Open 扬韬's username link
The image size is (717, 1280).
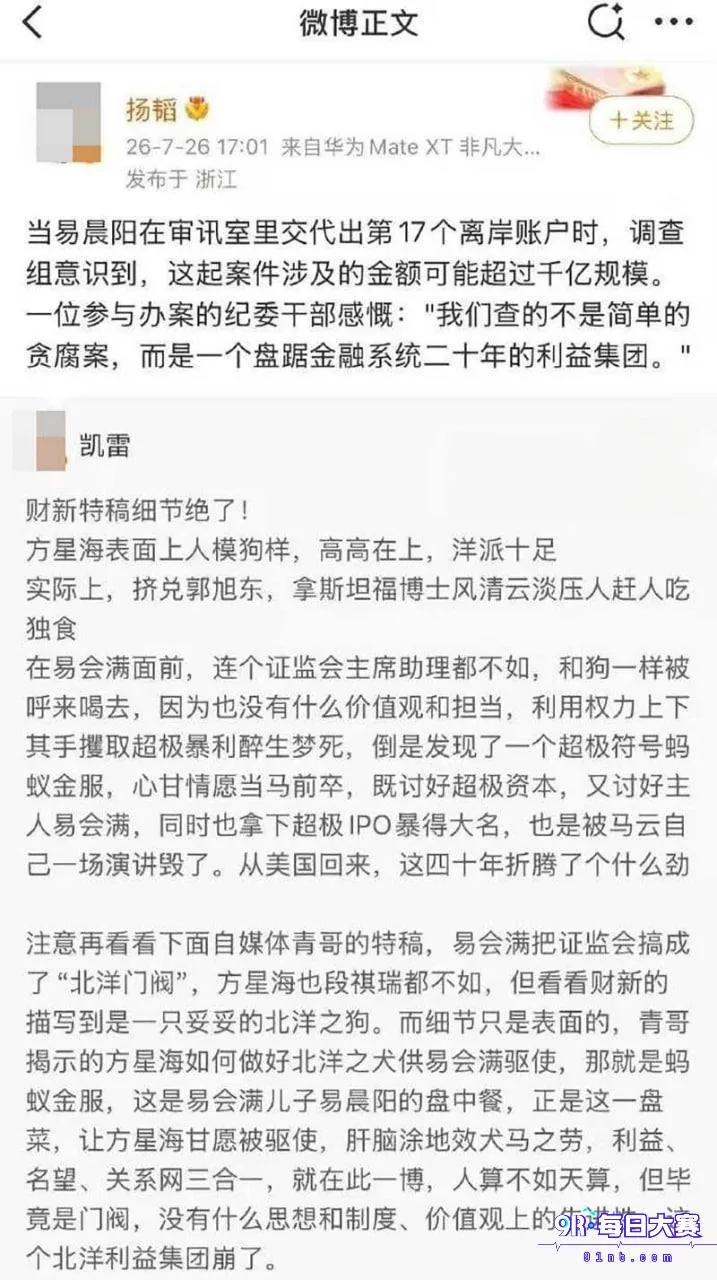pyautogui.click(x=153, y=109)
